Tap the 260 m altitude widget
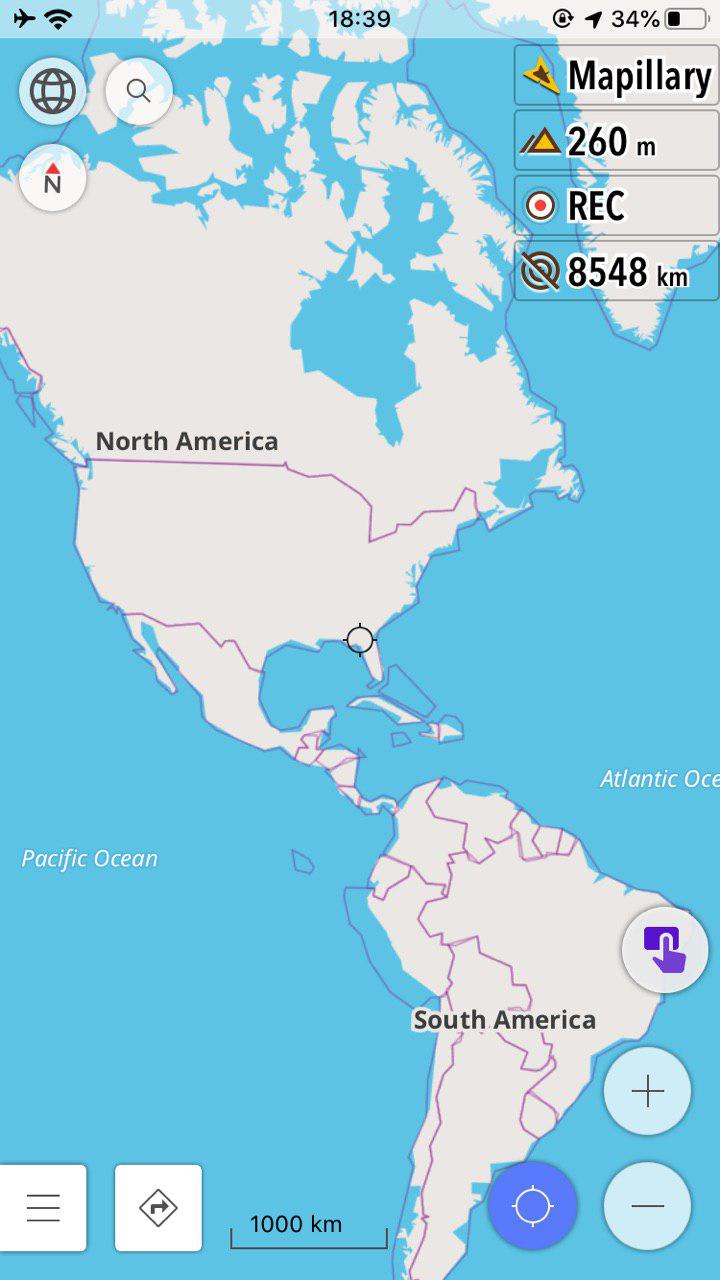Image resolution: width=720 pixels, height=1280 pixels. pos(616,141)
